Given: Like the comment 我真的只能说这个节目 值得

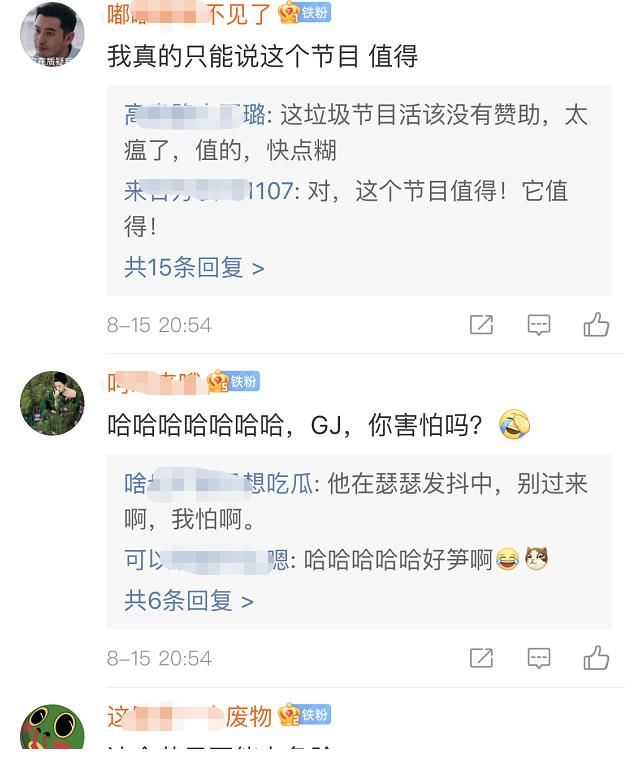Looking at the screenshot, I should pyautogui.click(x=596, y=325).
